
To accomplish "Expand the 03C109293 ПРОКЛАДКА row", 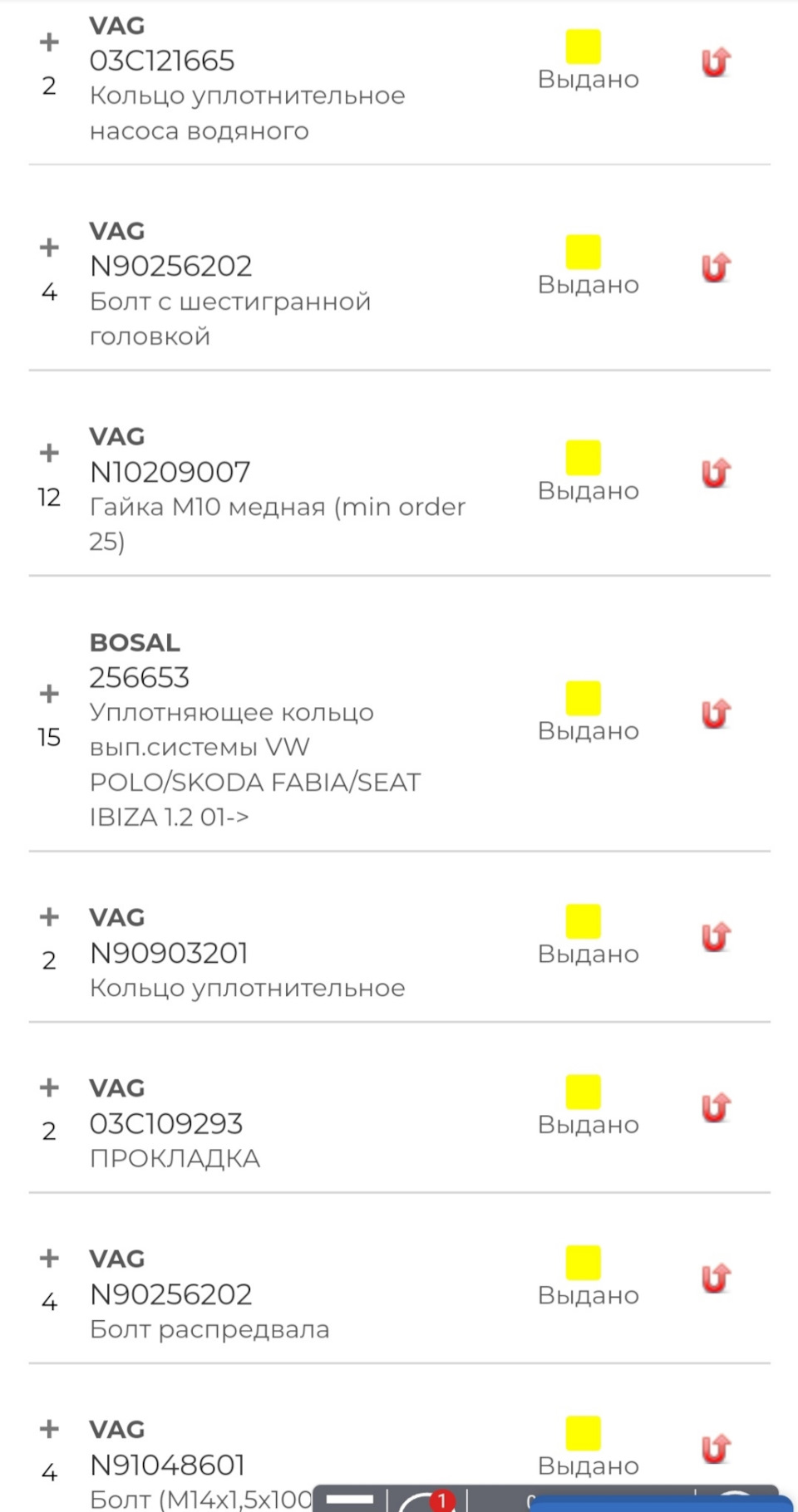I will (x=49, y=1087).
